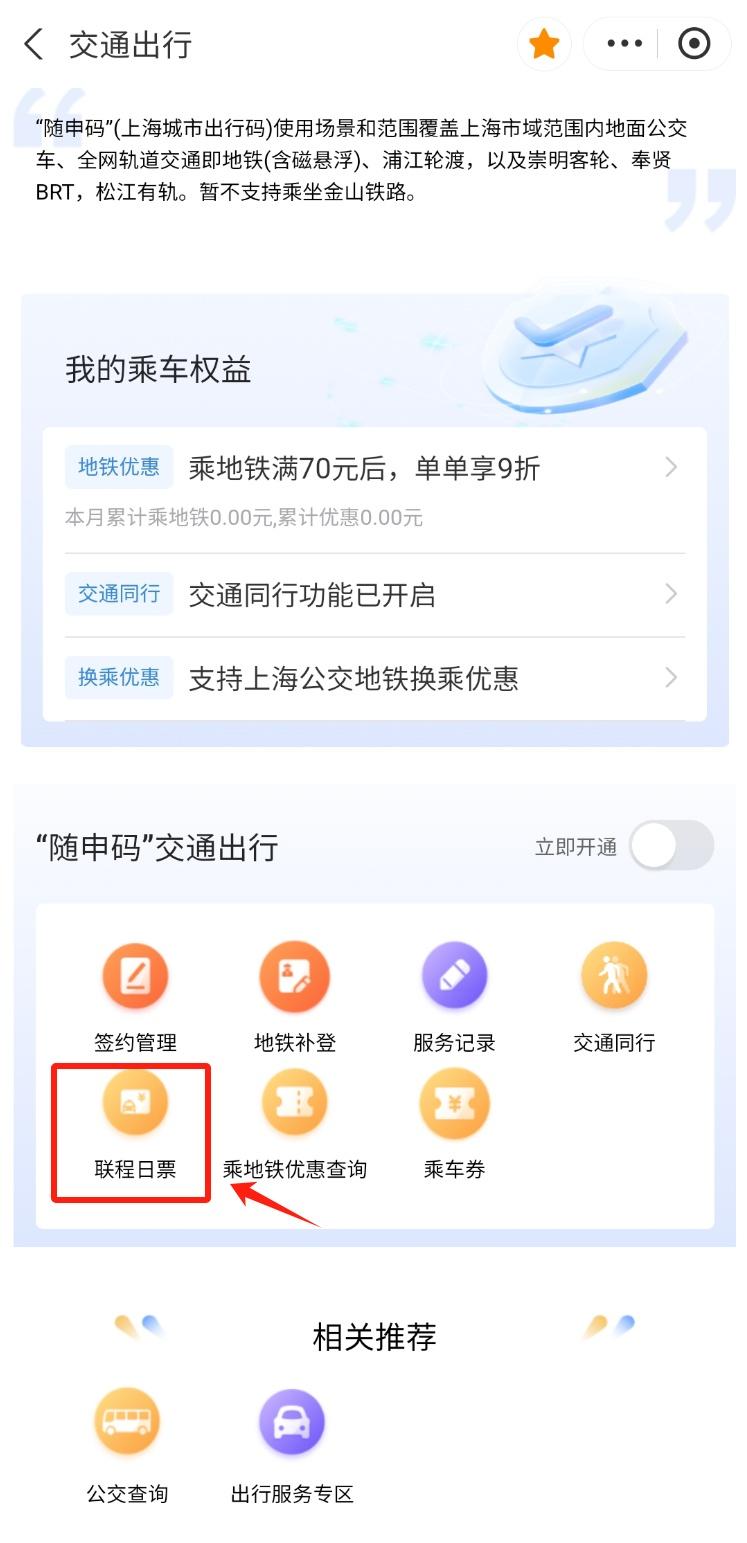747x1543 pixels.
Task: Open the 交通同行 function row
Action: click(374, 595)
